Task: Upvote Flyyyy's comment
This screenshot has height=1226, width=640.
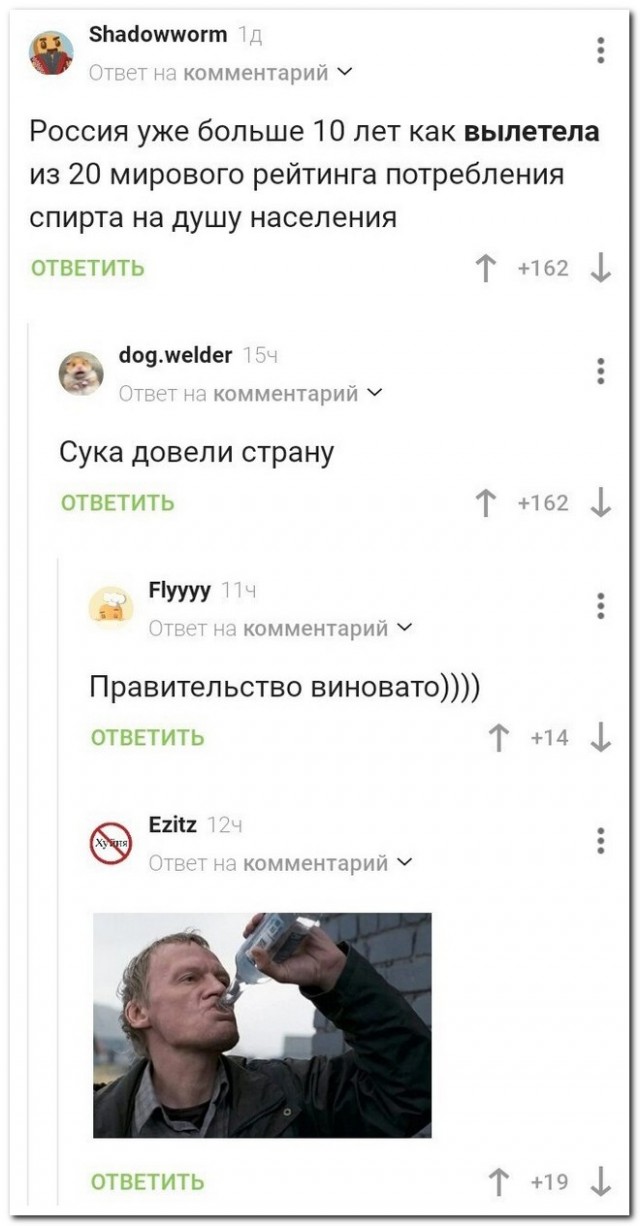Action: (497, 738)
